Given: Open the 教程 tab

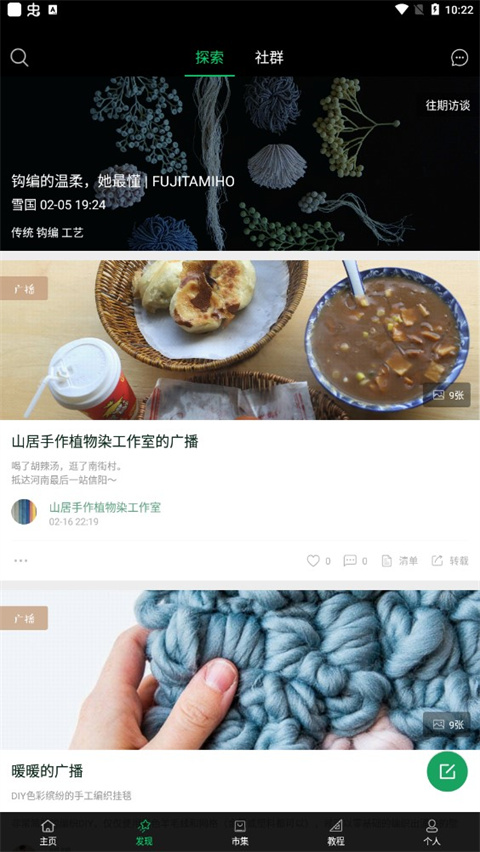Looking at the screenshot, I should point(335,832).
